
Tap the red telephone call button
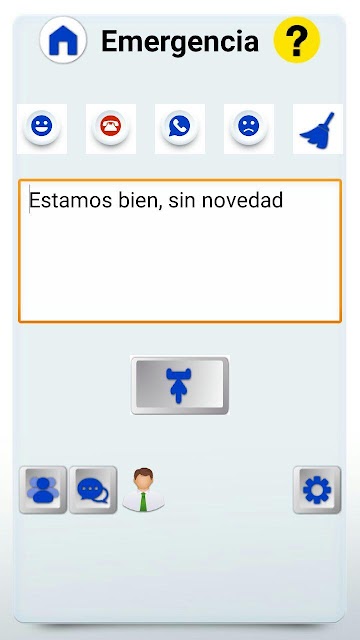[x=111, y=129]
